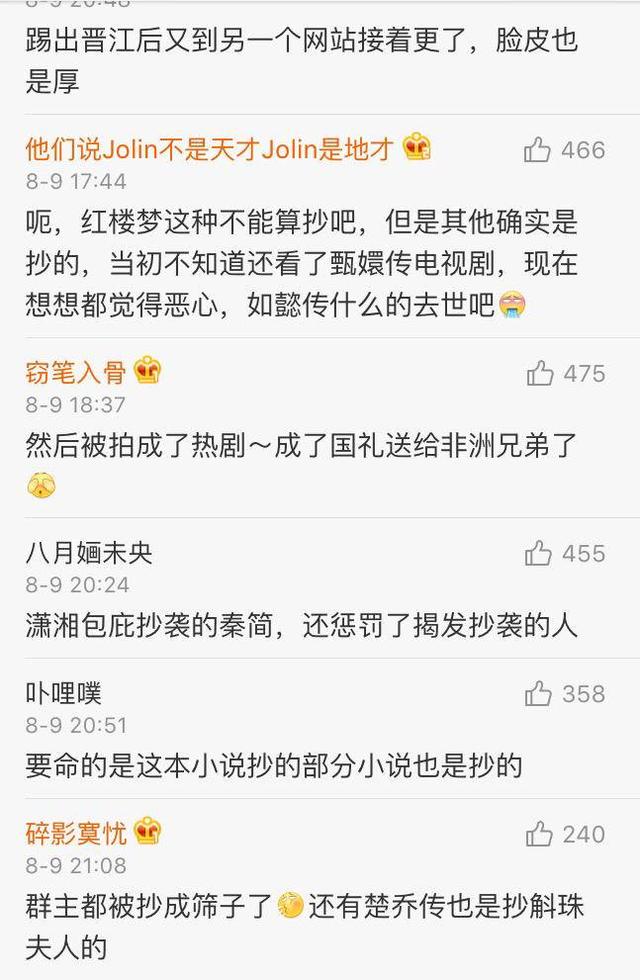The height and width of the screenshot is (980, 640).
Task: Open 碎影寞忧's profile
Action: coord(76,832)
